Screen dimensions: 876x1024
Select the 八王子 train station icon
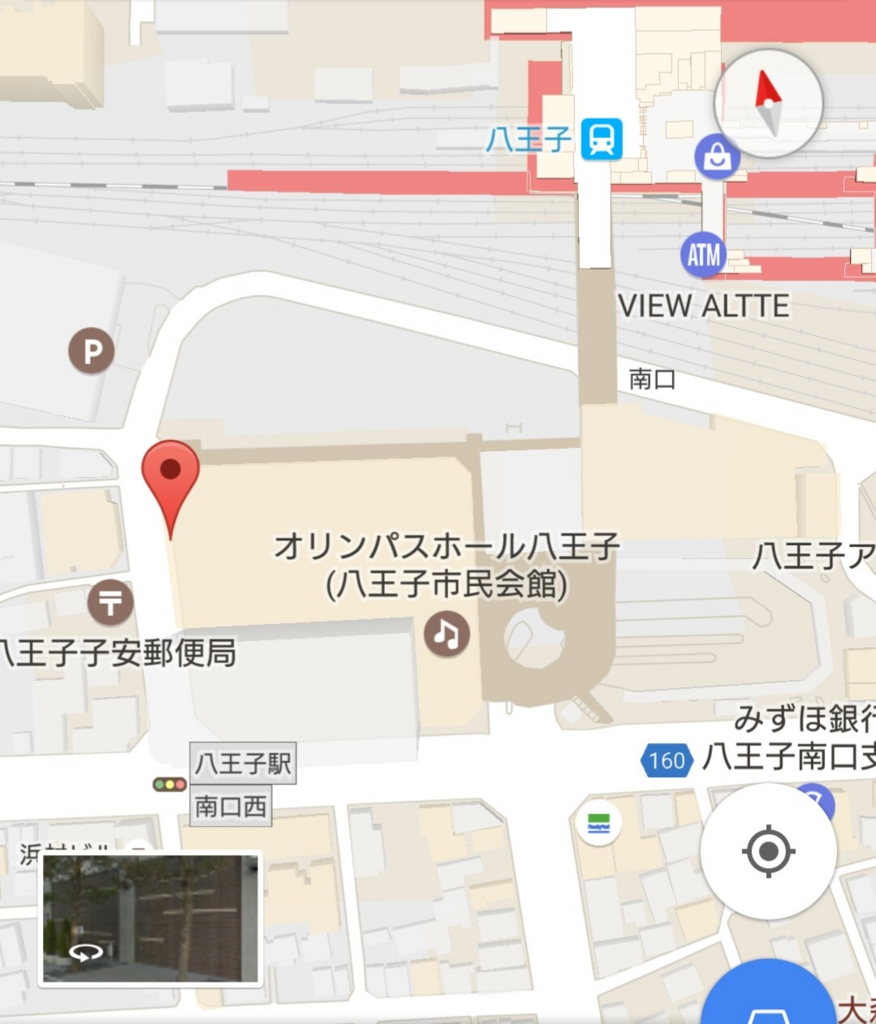pos(602,139)
